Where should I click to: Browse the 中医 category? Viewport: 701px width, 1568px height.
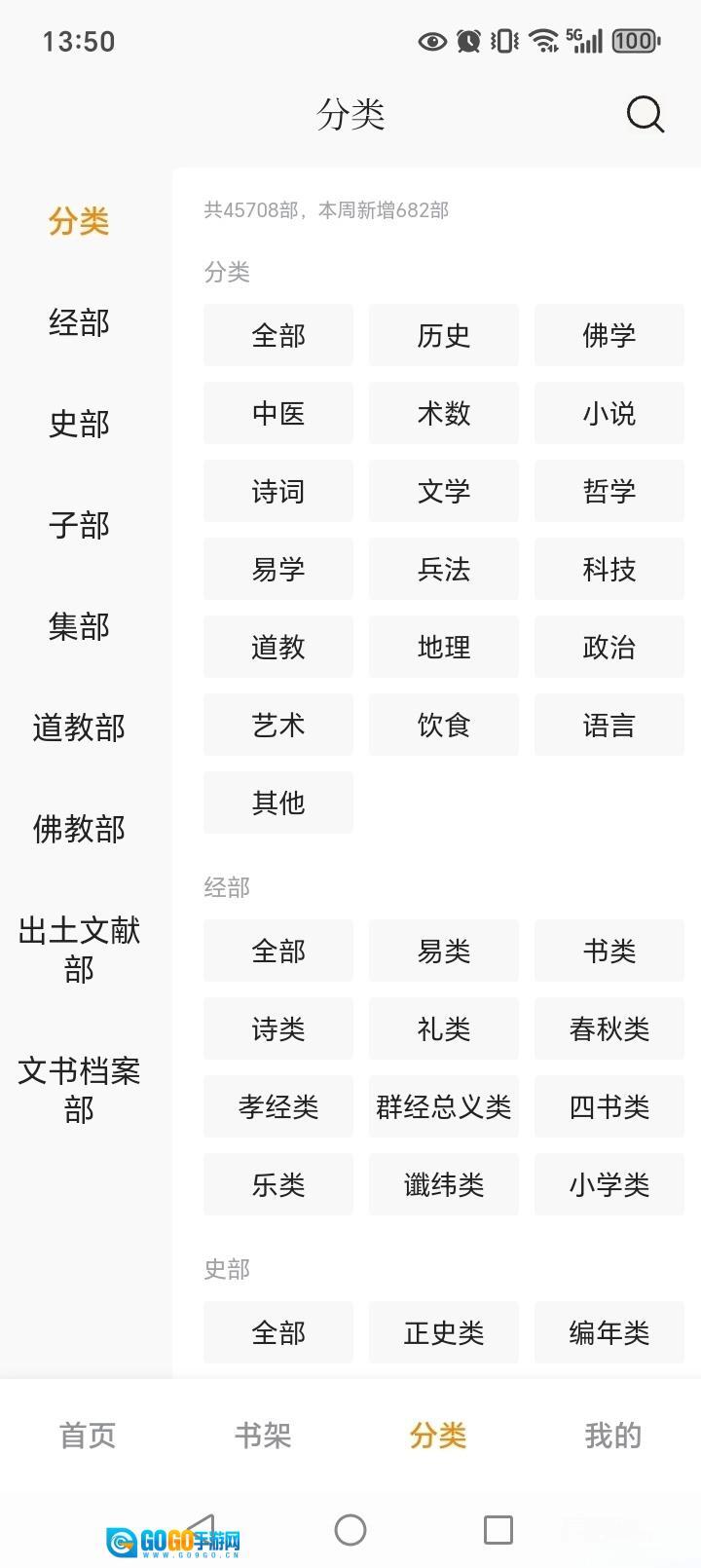(278, 413)
